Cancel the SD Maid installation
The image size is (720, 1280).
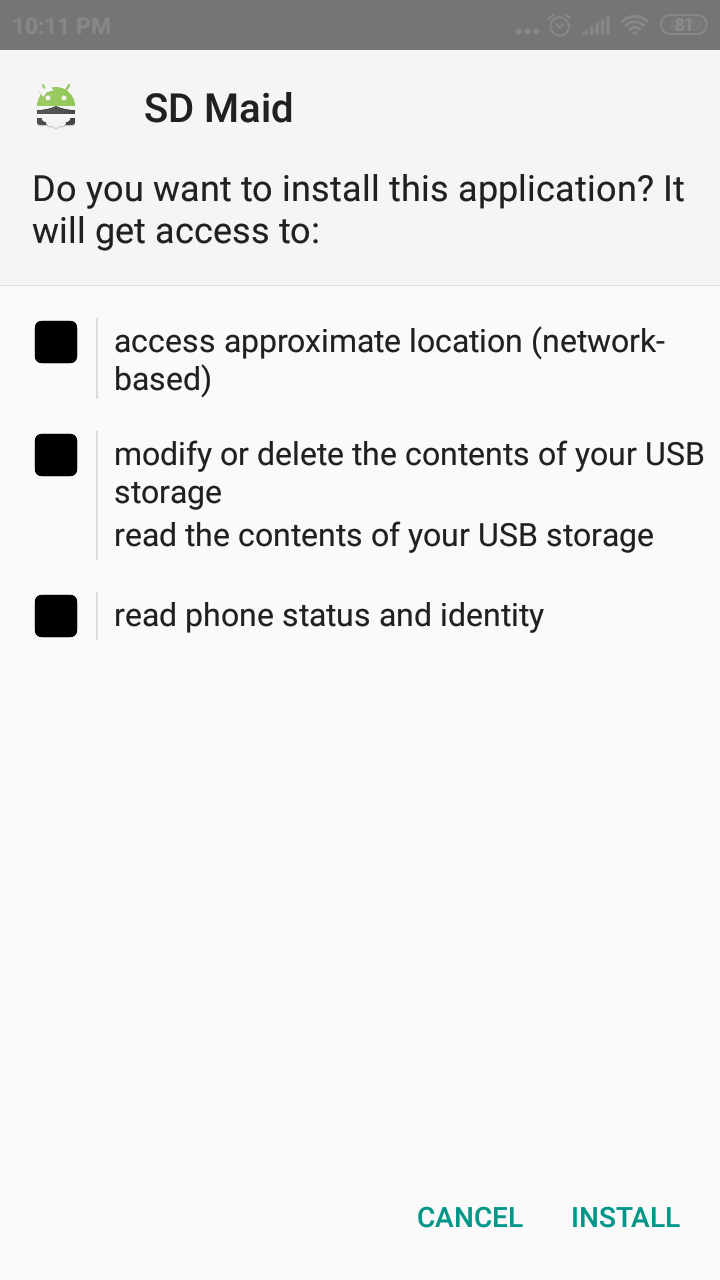[x=470, y=1217]
